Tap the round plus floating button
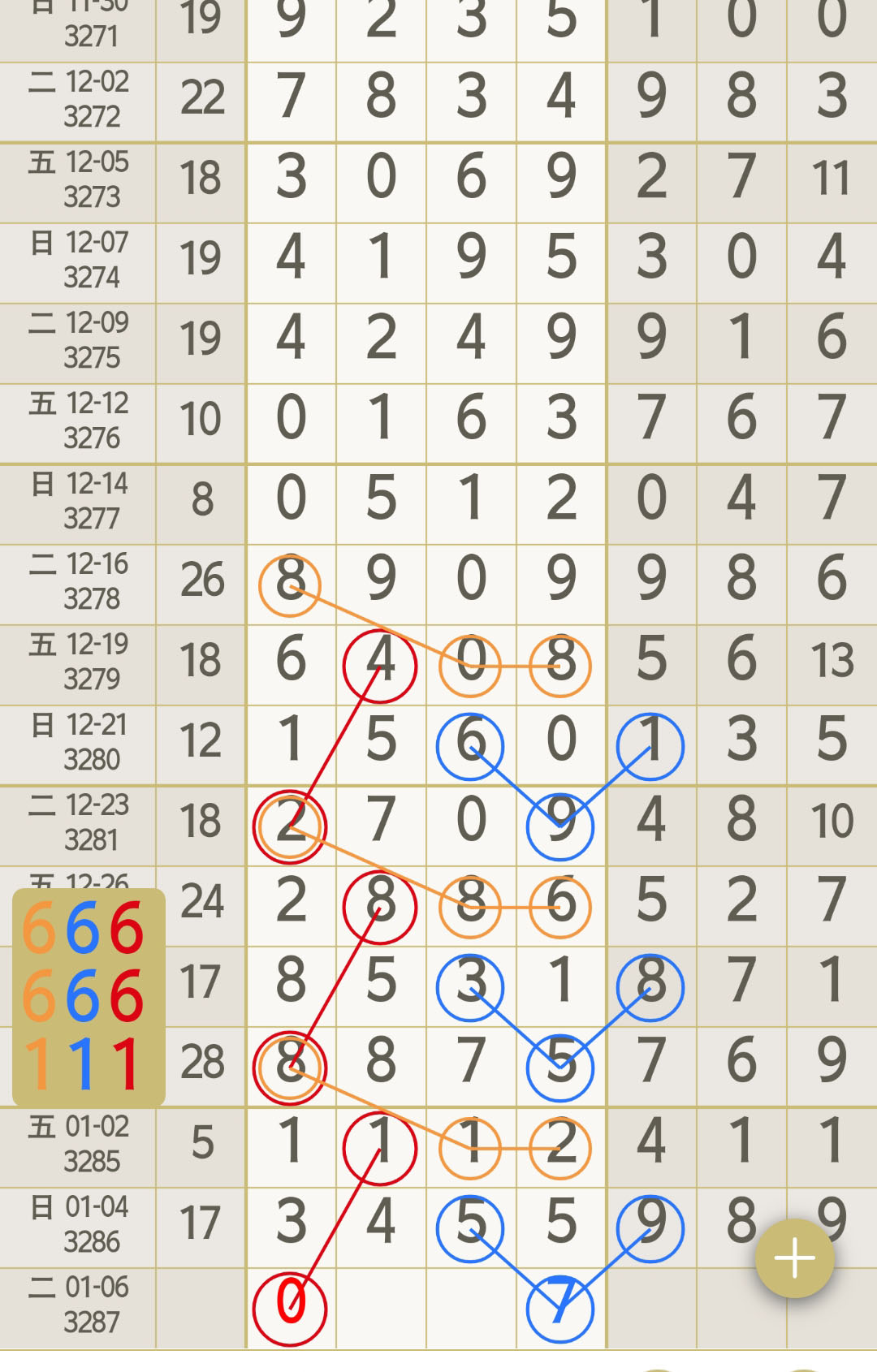This screenshot has height=1372, width=877. 794,1258
